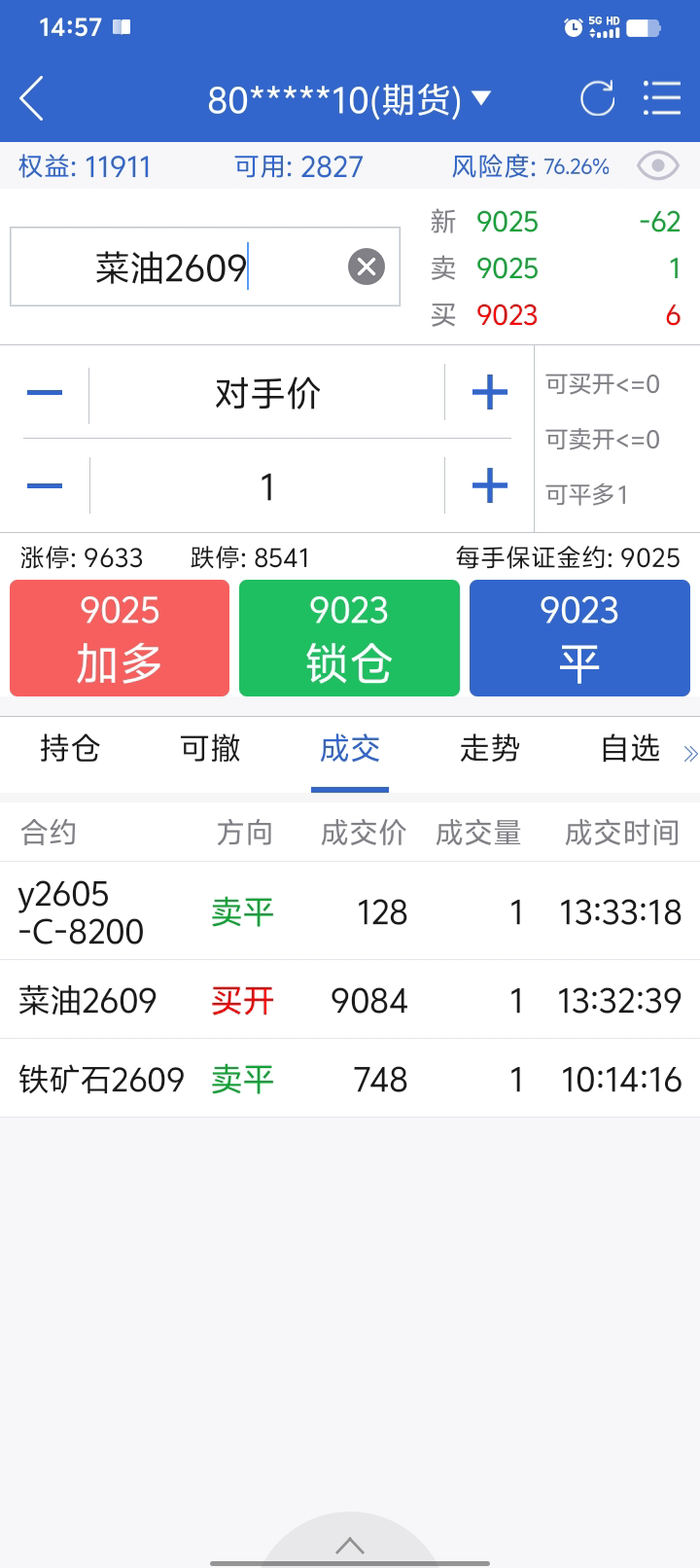Toggle visibility of account figures via eye icon
This screenshot has height=1568, width=700.
pos(657,166)
